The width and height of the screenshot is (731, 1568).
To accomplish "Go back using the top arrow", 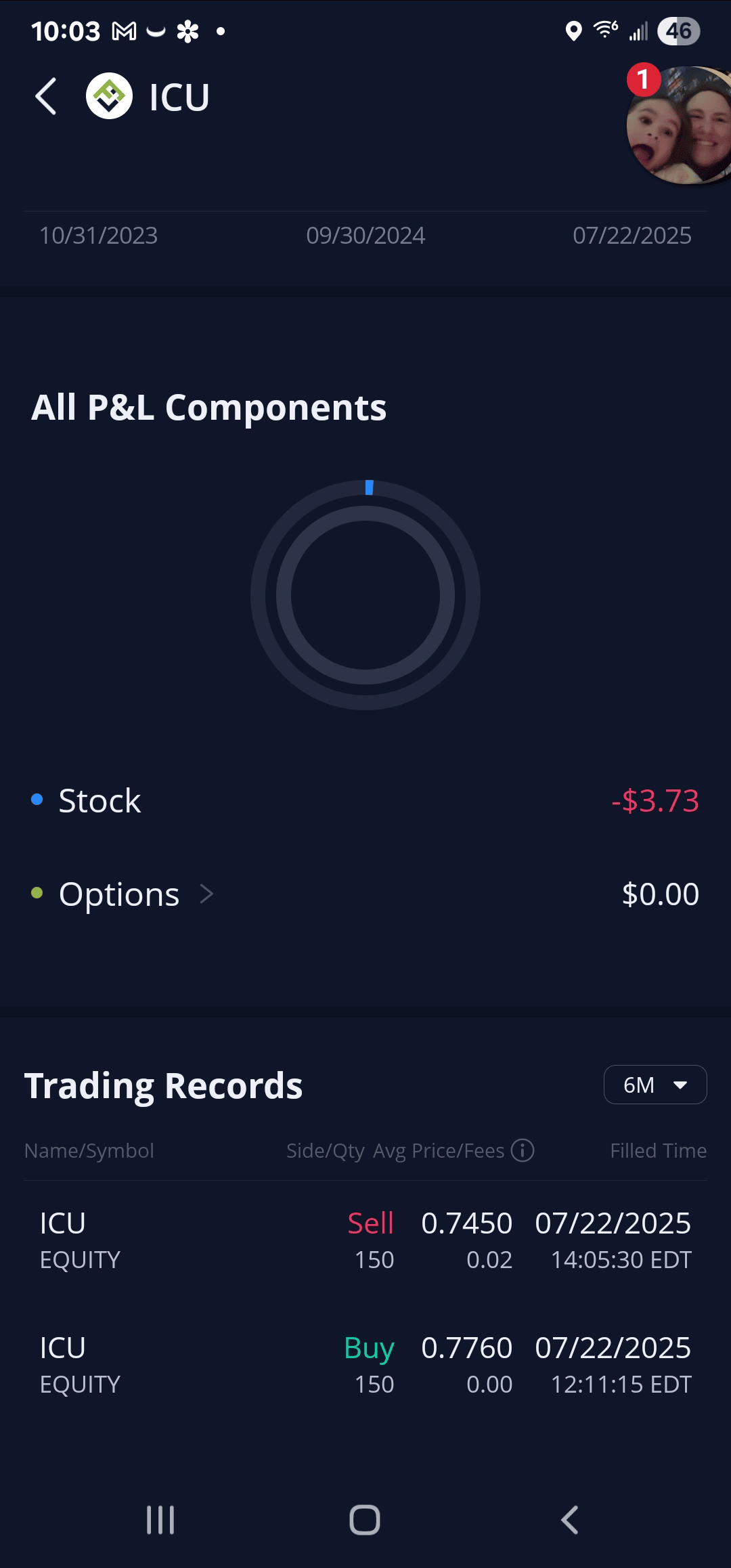I will pyautogui.click(x=46, y=97).
